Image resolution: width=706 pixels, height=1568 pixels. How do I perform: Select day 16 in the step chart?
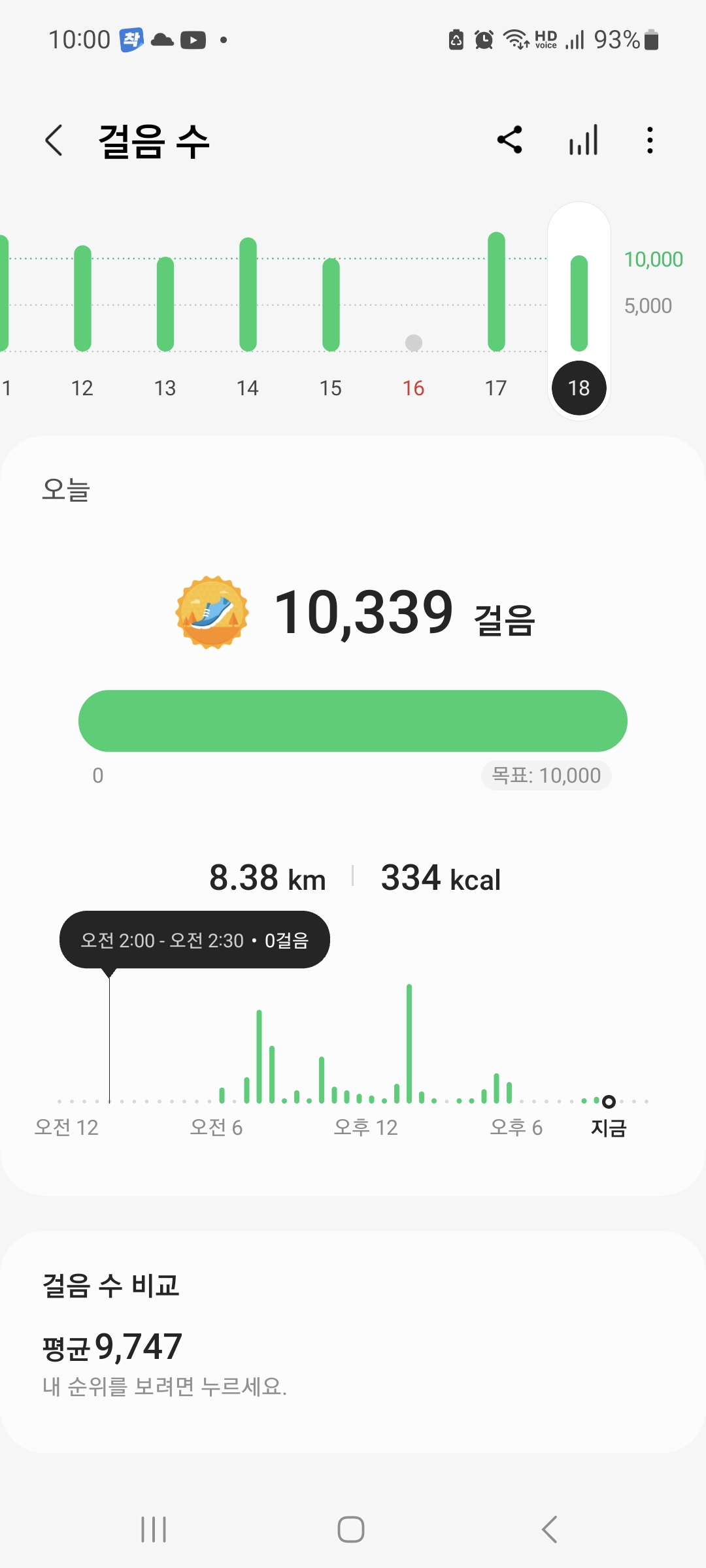(x=414, y=388)
